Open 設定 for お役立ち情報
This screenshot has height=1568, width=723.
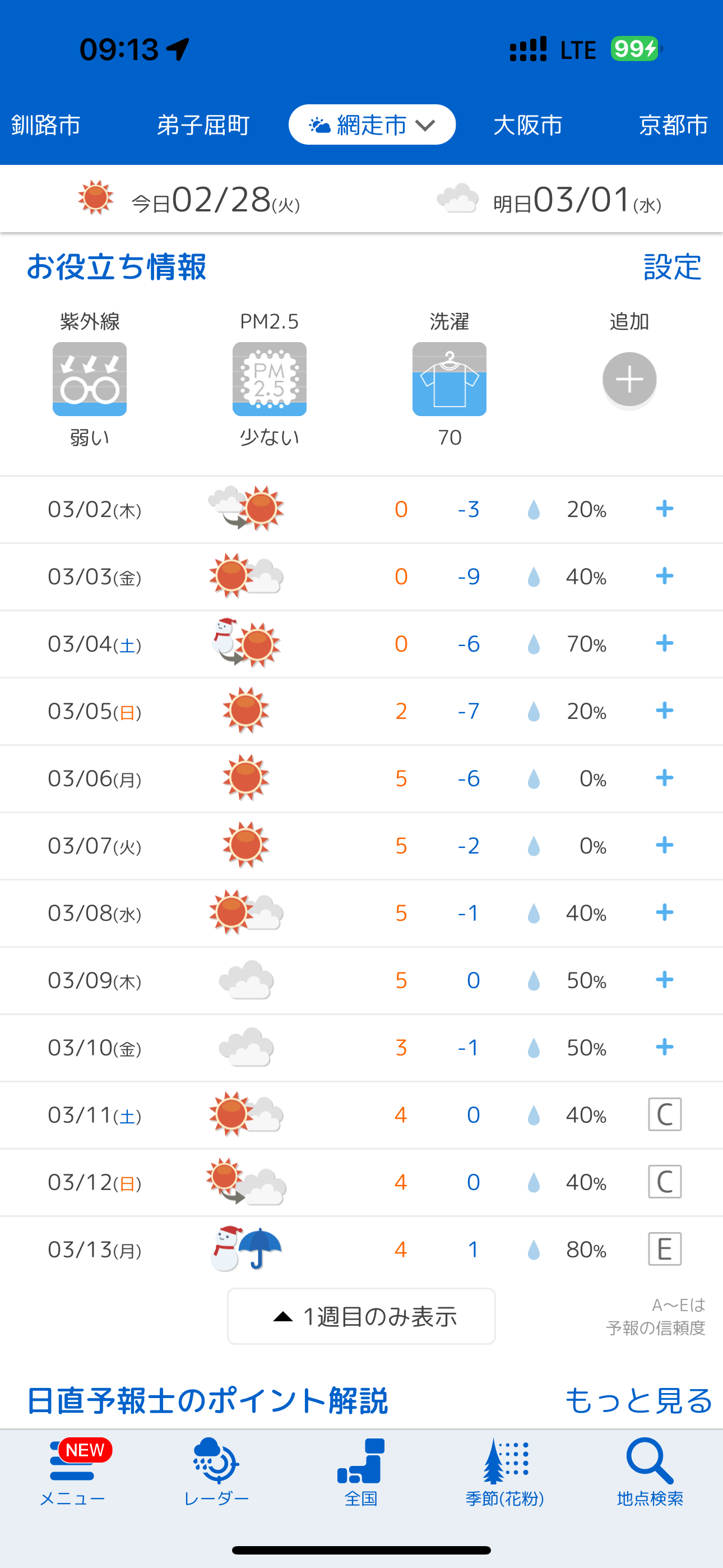pyautogui.click(x=673, y=267)
